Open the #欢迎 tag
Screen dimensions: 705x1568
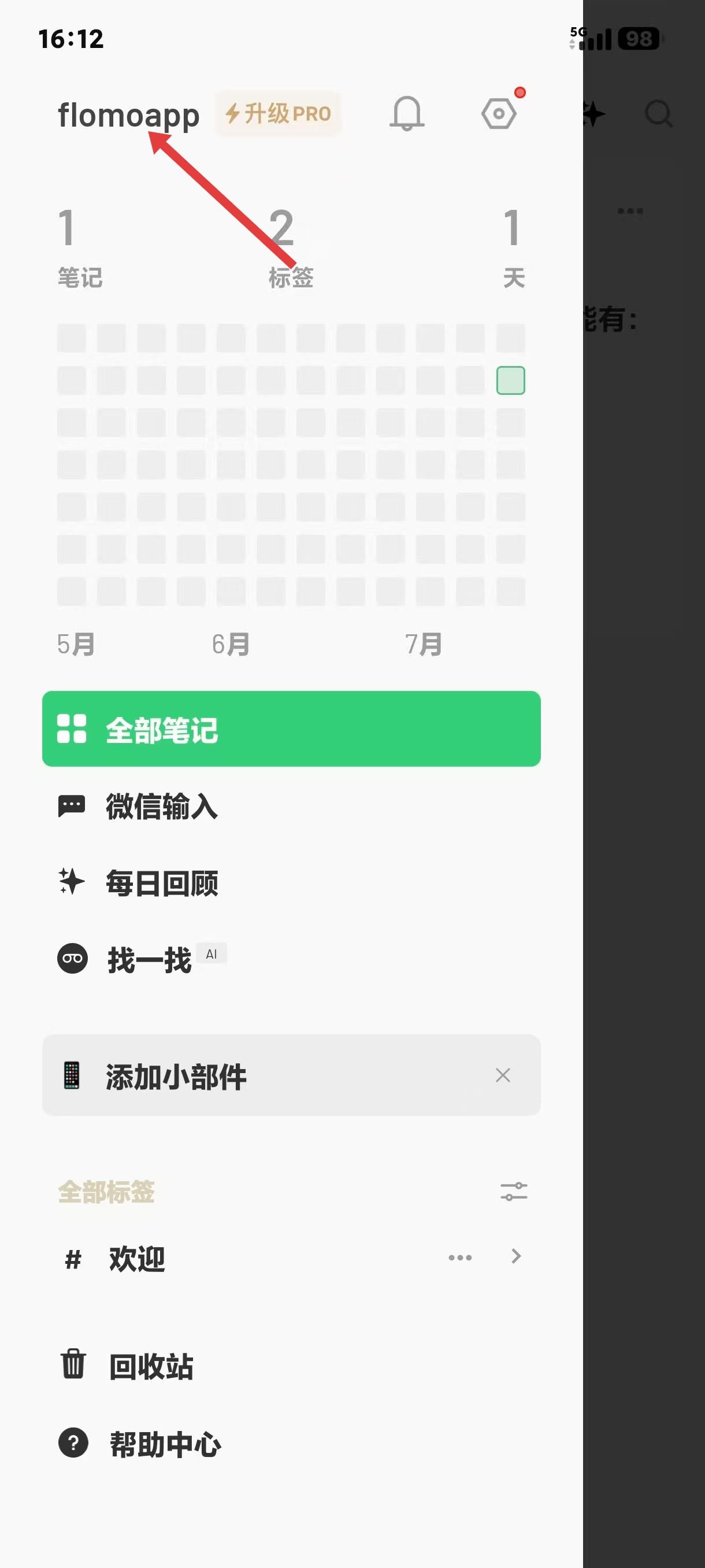[137, 1258]
